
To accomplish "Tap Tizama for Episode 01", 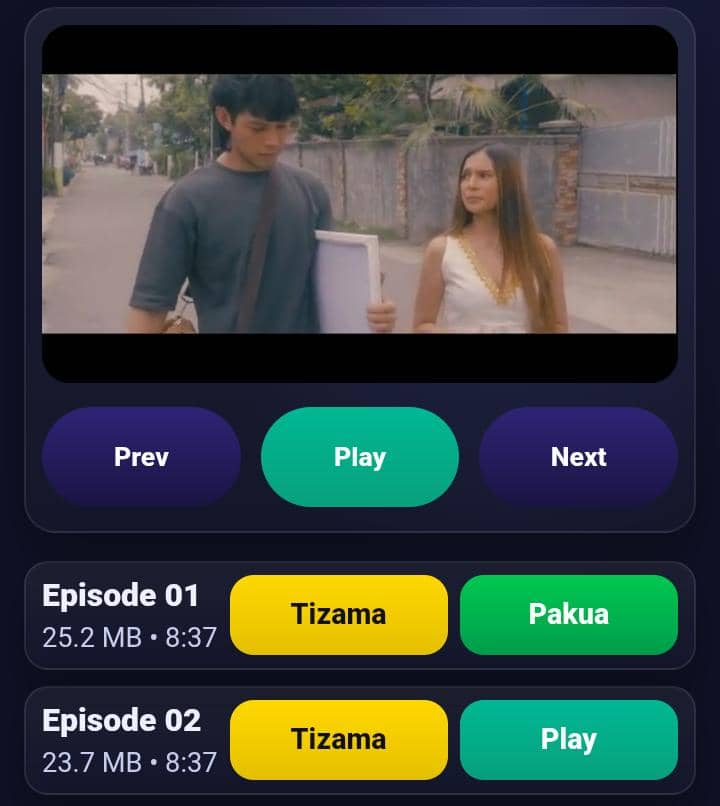I will 338,614.
